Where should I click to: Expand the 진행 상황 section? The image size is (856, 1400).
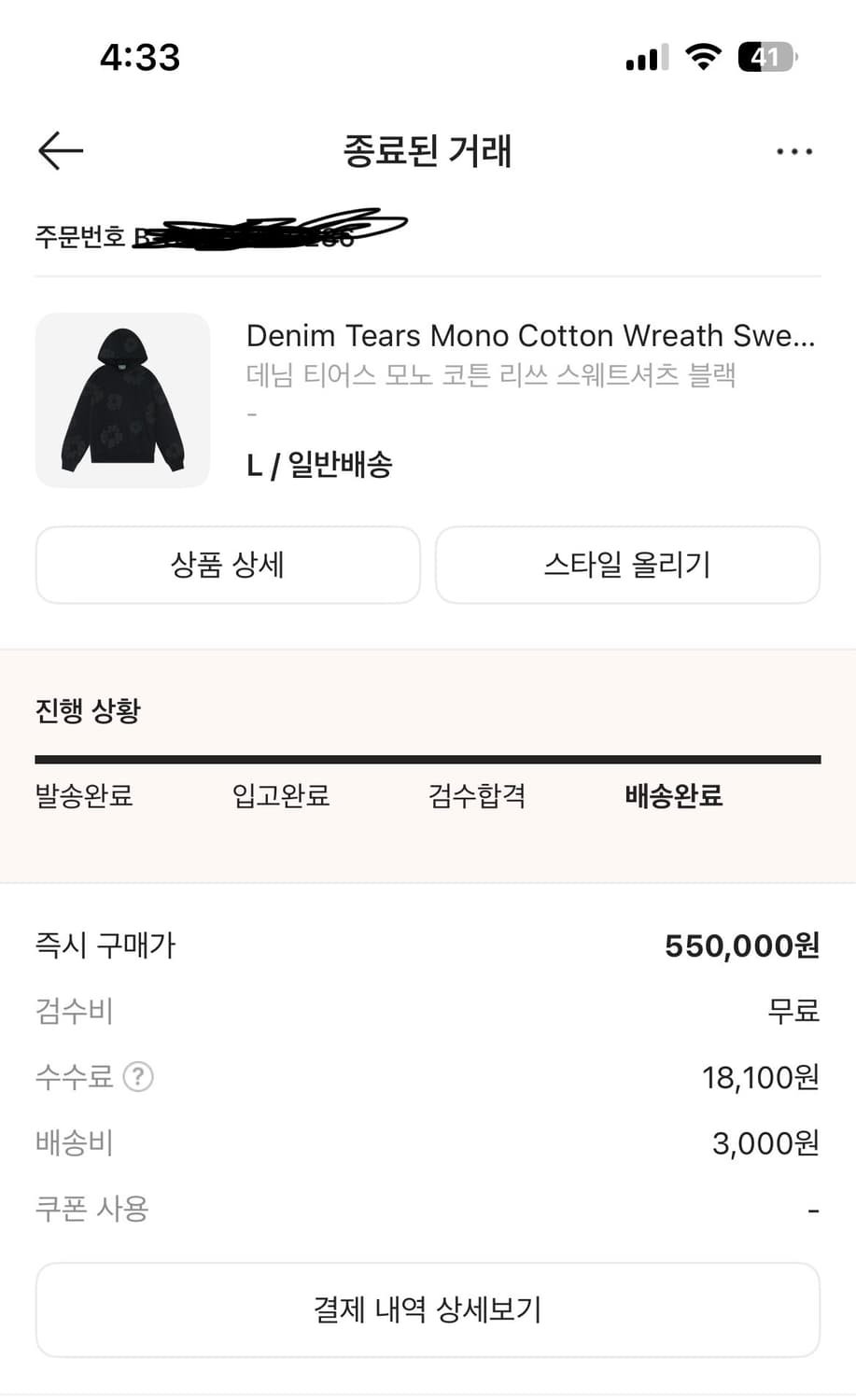(x=87, y=710)
